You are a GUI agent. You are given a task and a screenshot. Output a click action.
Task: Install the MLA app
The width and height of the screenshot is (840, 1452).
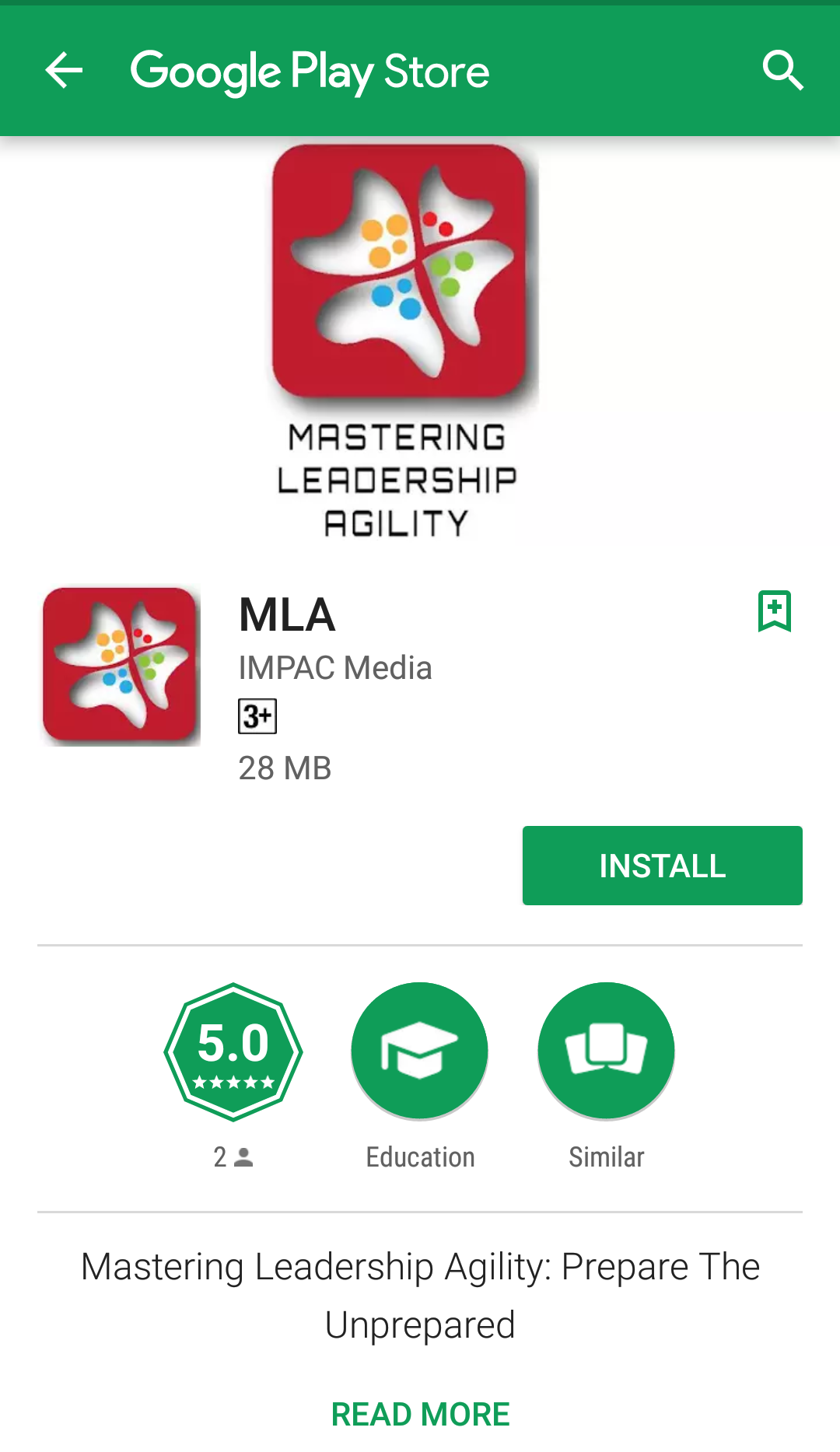(662, 866)
